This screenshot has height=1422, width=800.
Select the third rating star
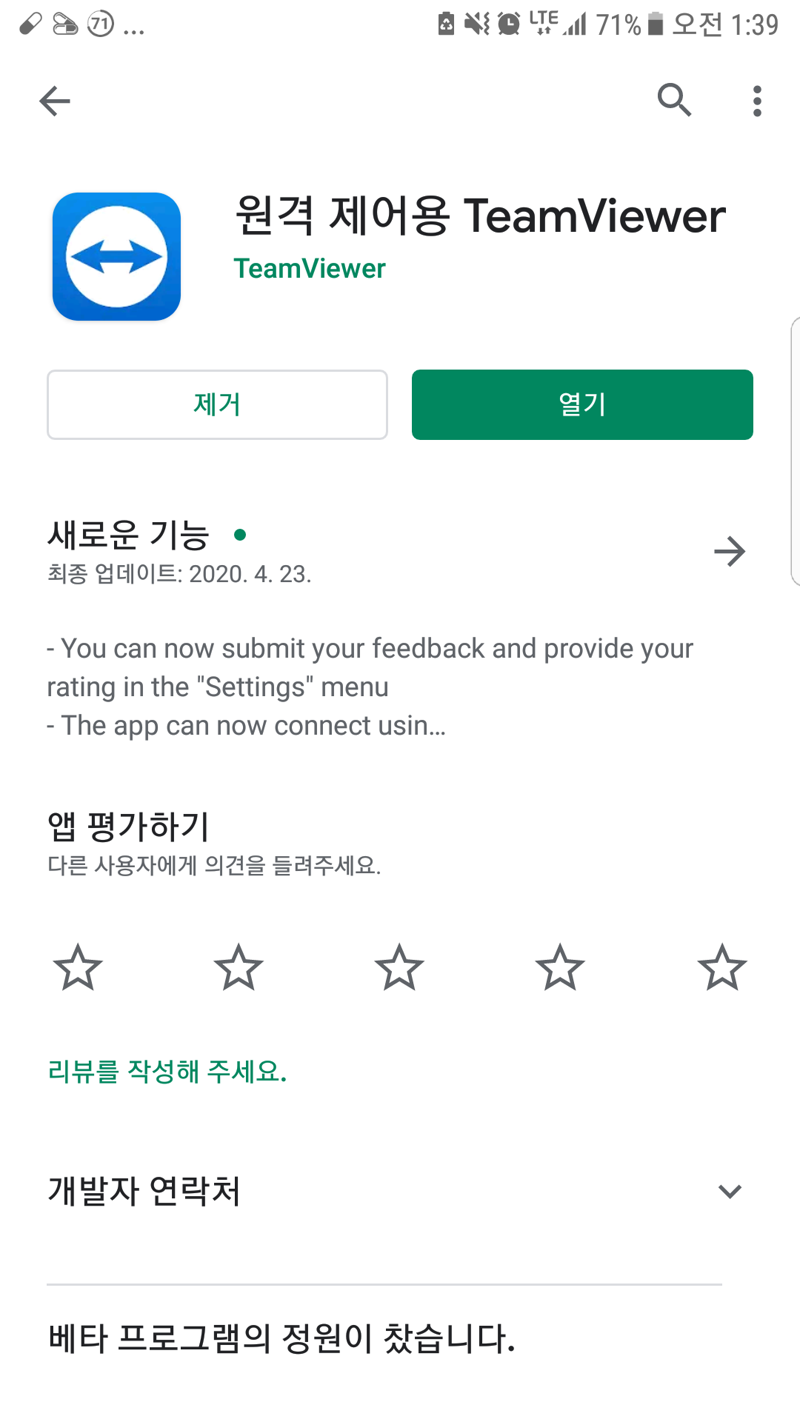[x=399, y=968]
